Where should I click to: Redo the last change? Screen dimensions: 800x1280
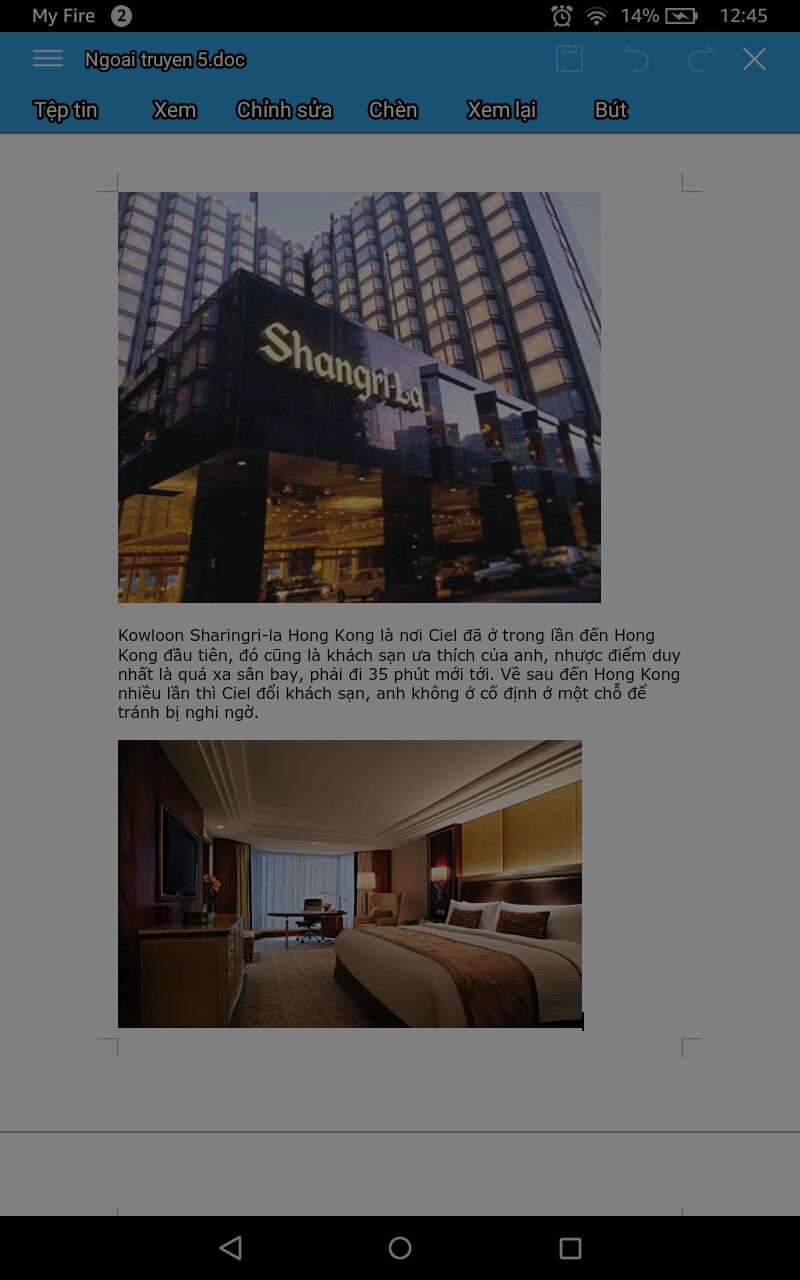click(x=700, y=59)
